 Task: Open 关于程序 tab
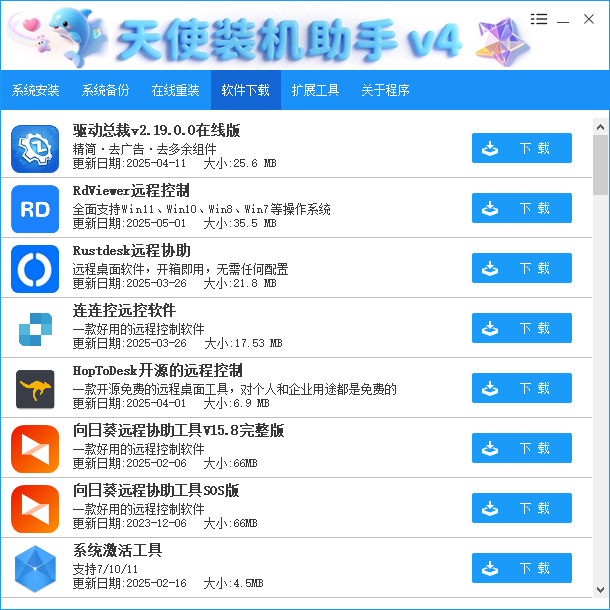click(x=386, y=90)
